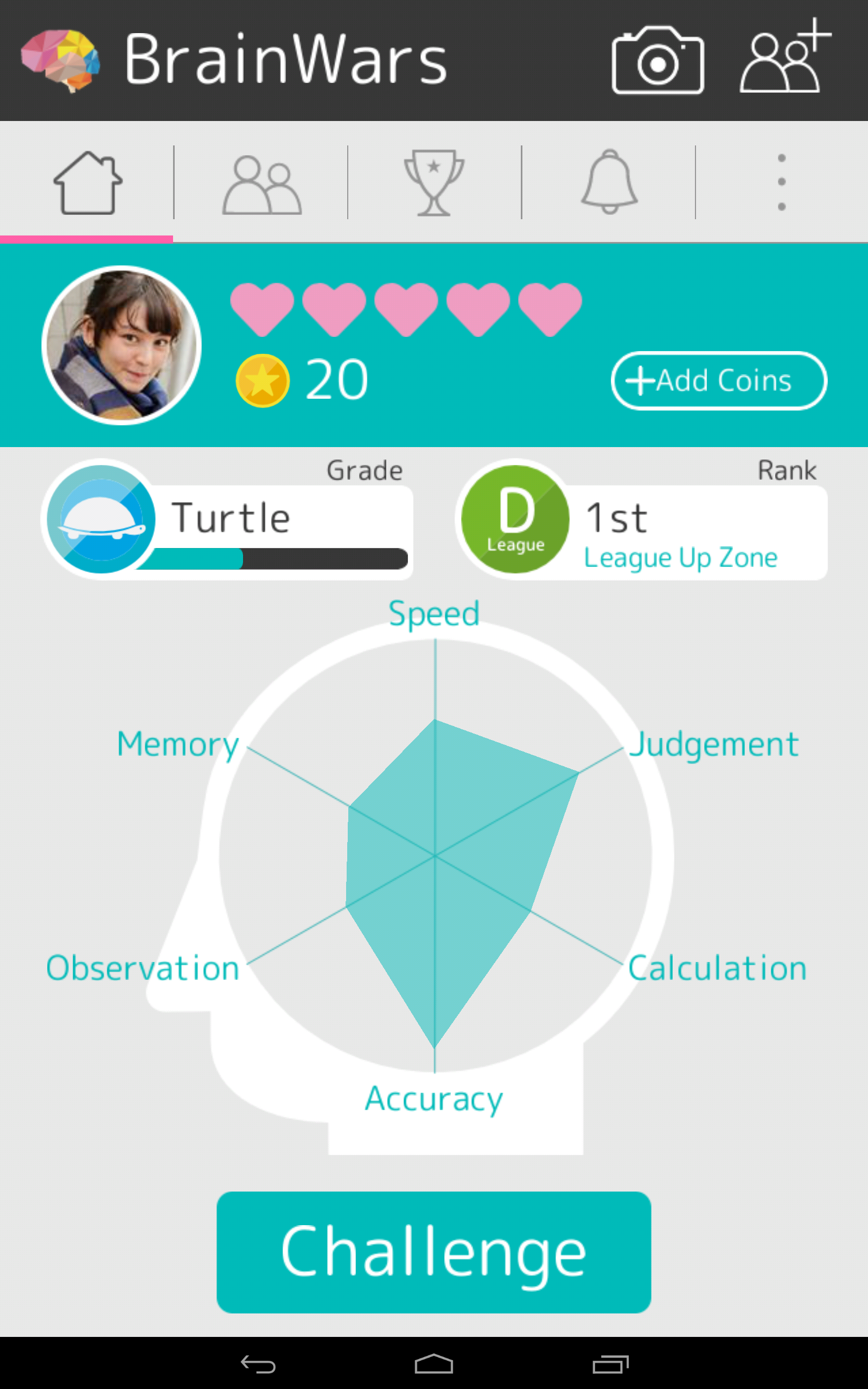Open the three-dot more tab

click(781, 182)
